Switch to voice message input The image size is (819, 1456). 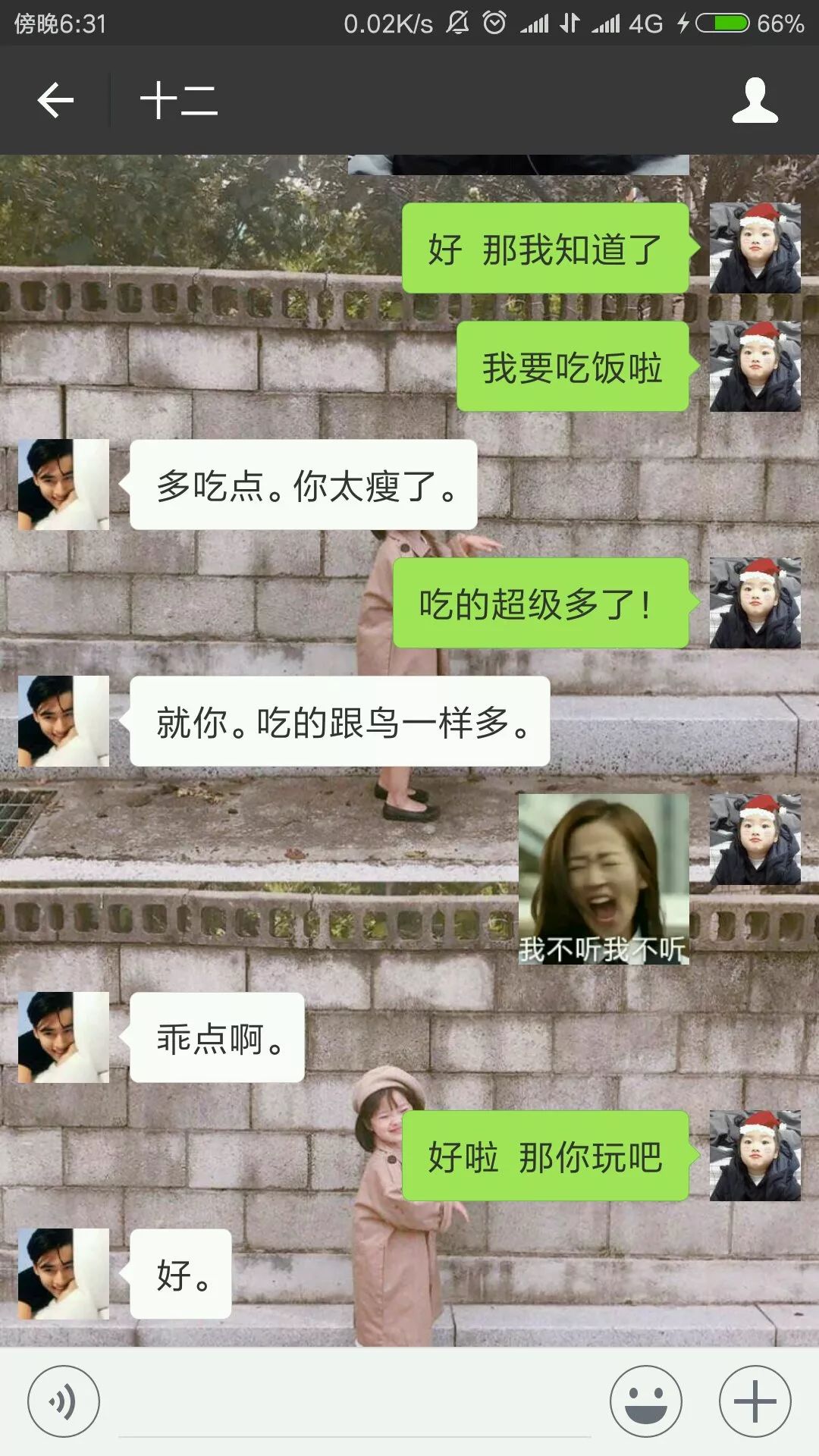[63, 1401]
